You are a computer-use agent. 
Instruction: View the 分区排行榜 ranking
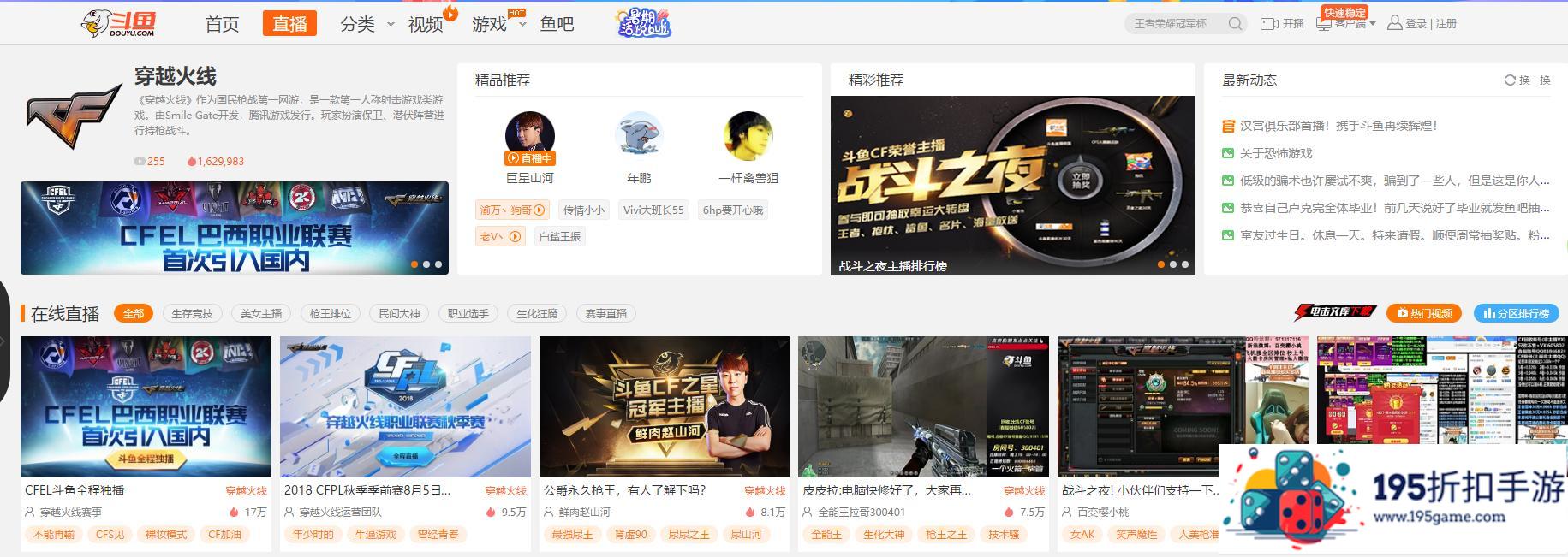pyautogui.click(x=1516, y=314)
